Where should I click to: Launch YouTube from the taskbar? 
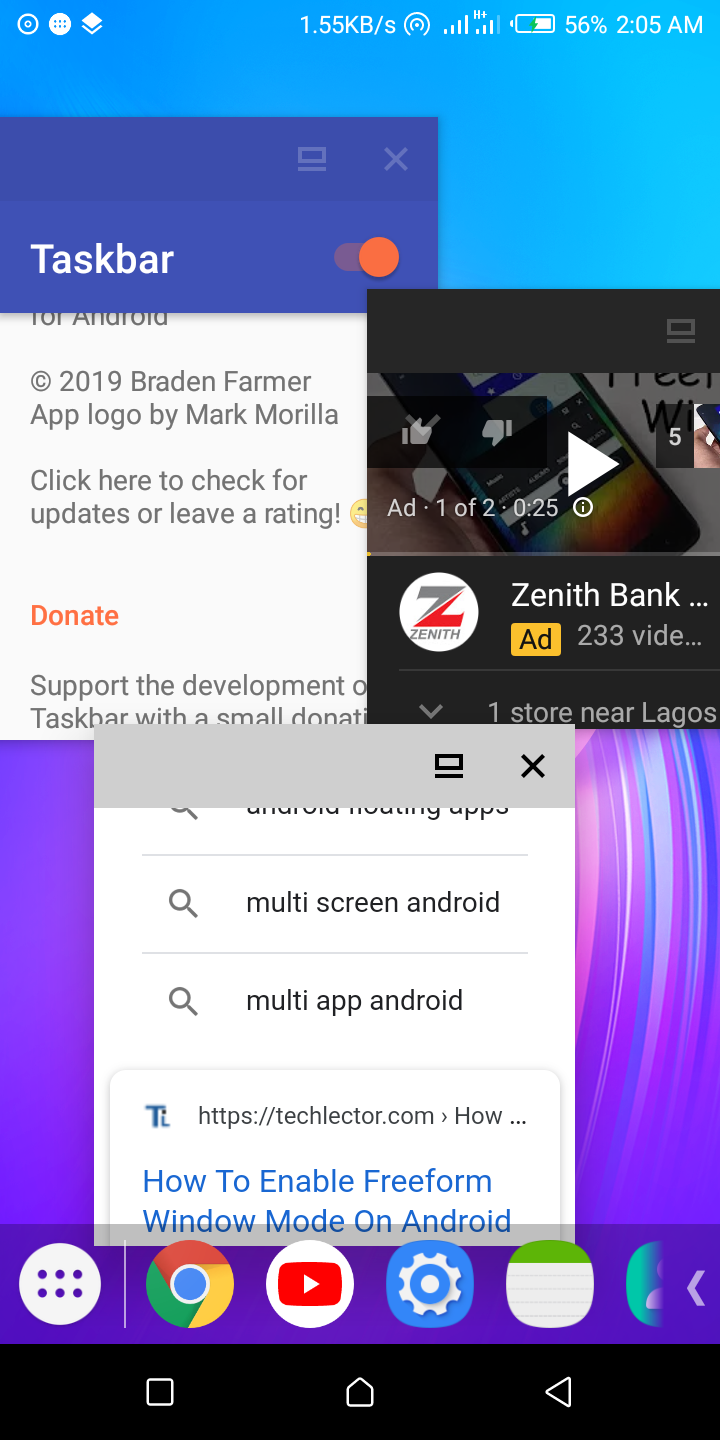coord(310,1284)
